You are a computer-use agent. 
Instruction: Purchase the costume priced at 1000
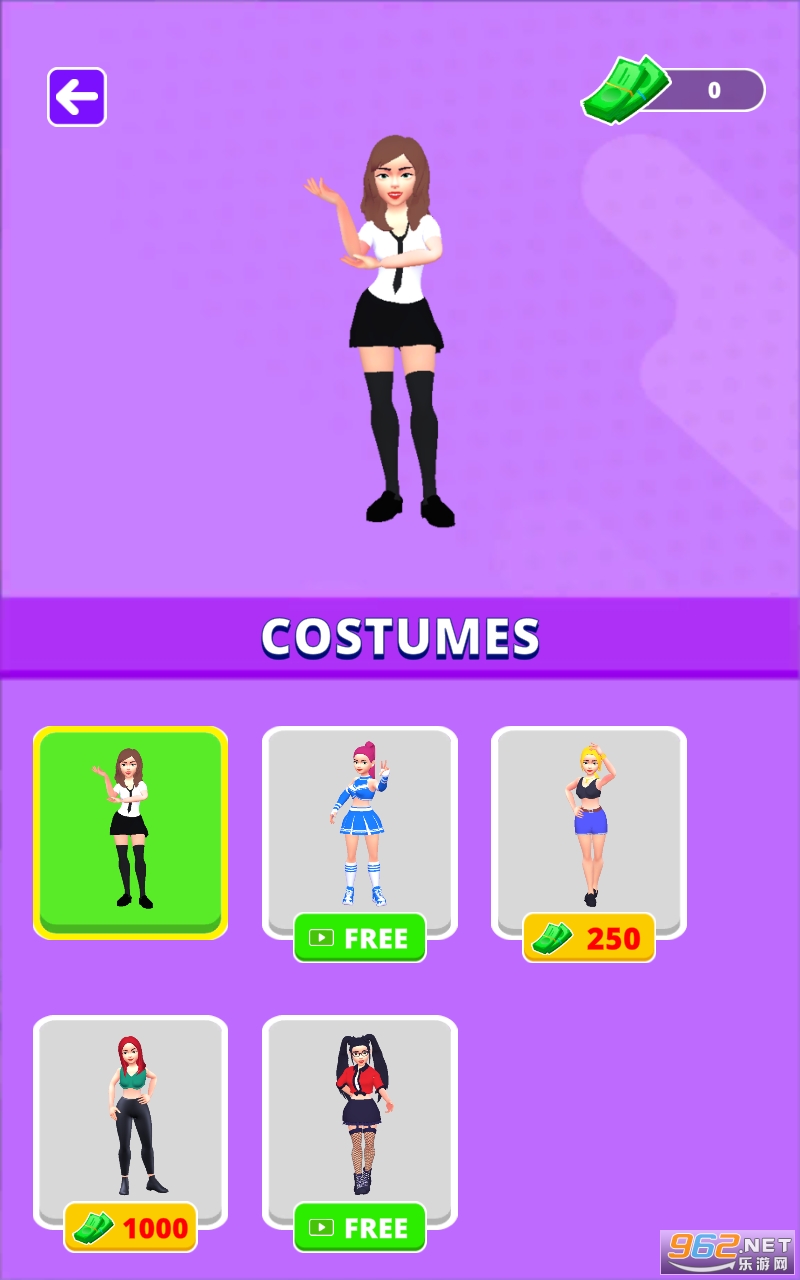coord(131,1227)
